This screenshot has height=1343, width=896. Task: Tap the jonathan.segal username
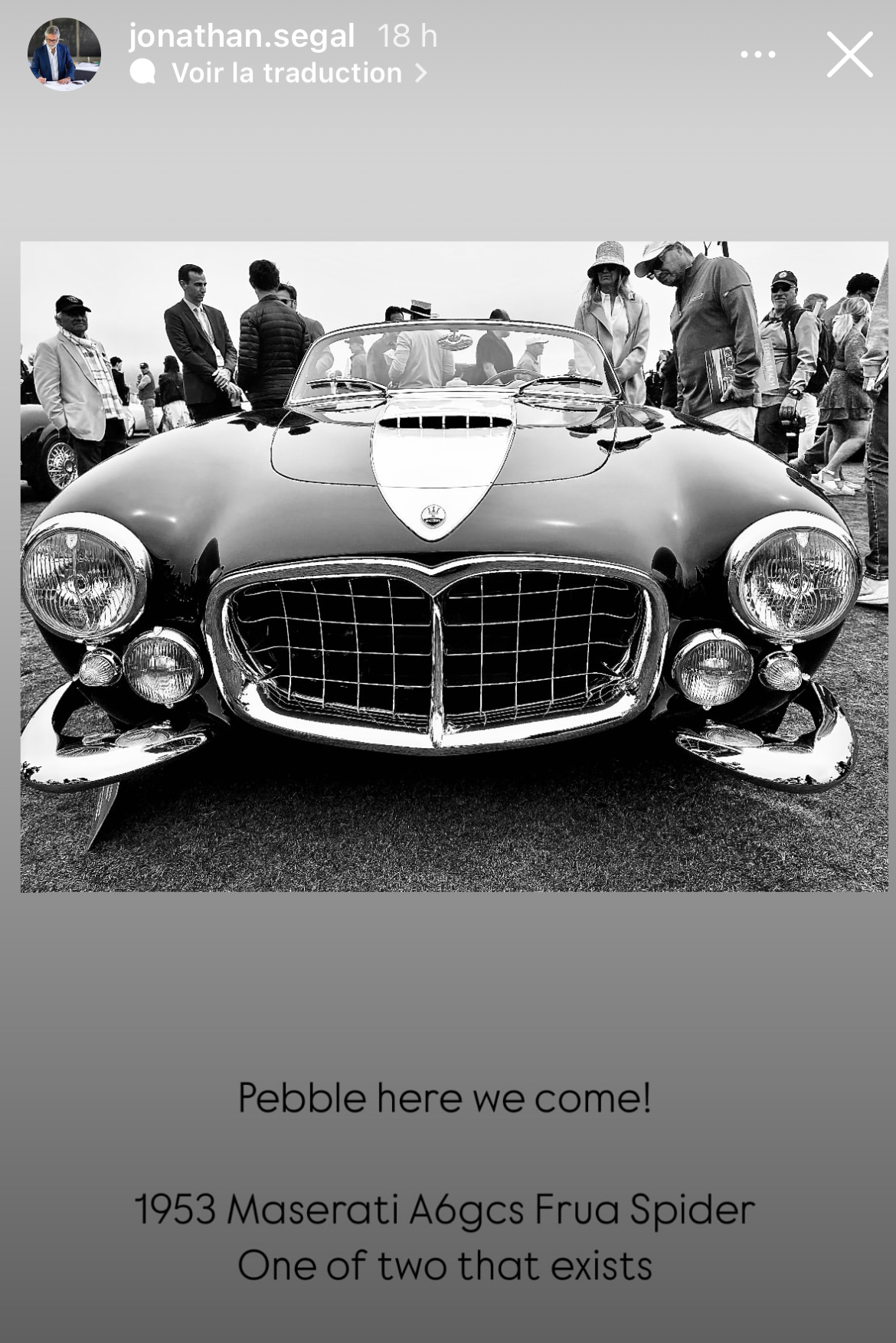tap(242, 36)
